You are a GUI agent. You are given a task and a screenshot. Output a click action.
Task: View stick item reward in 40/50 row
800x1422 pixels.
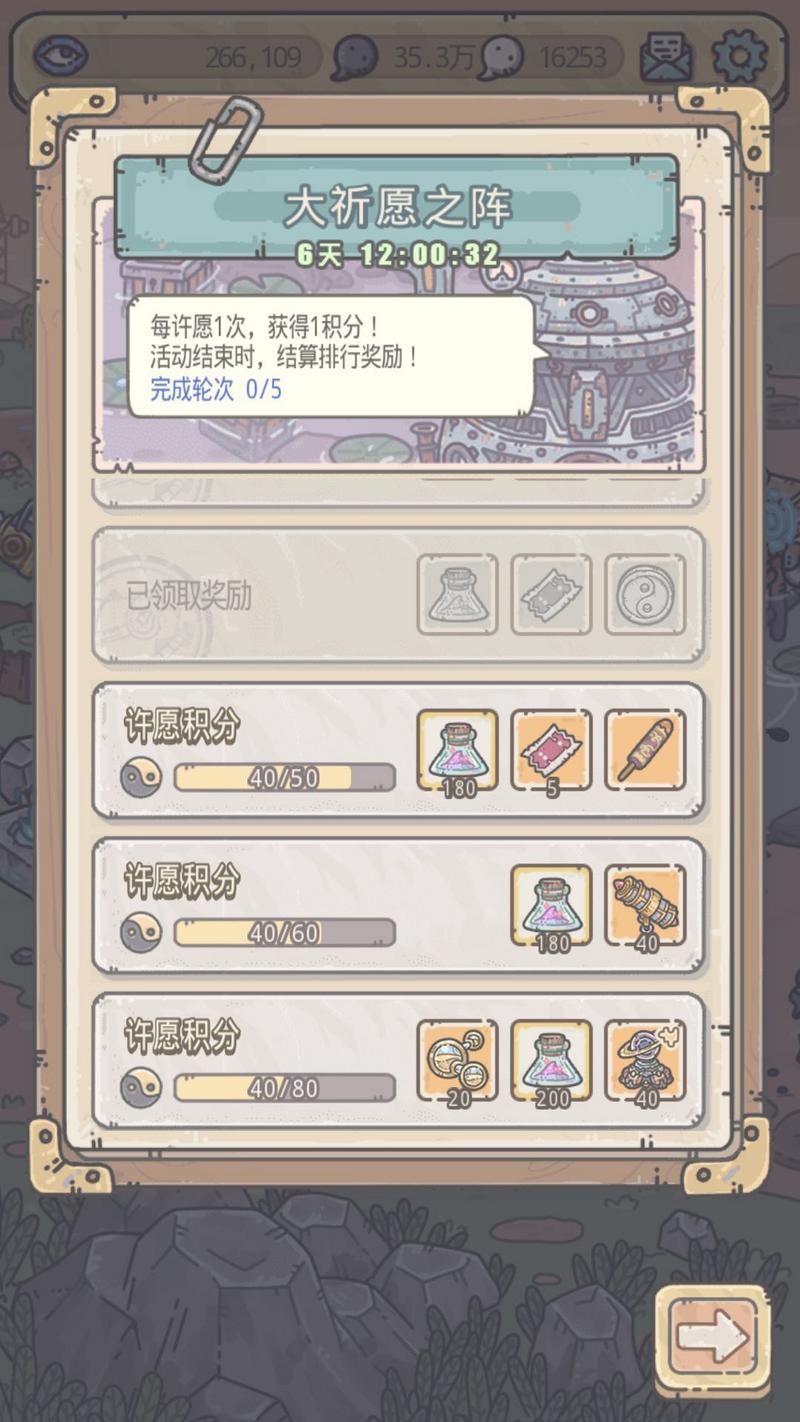click(645, 750)
